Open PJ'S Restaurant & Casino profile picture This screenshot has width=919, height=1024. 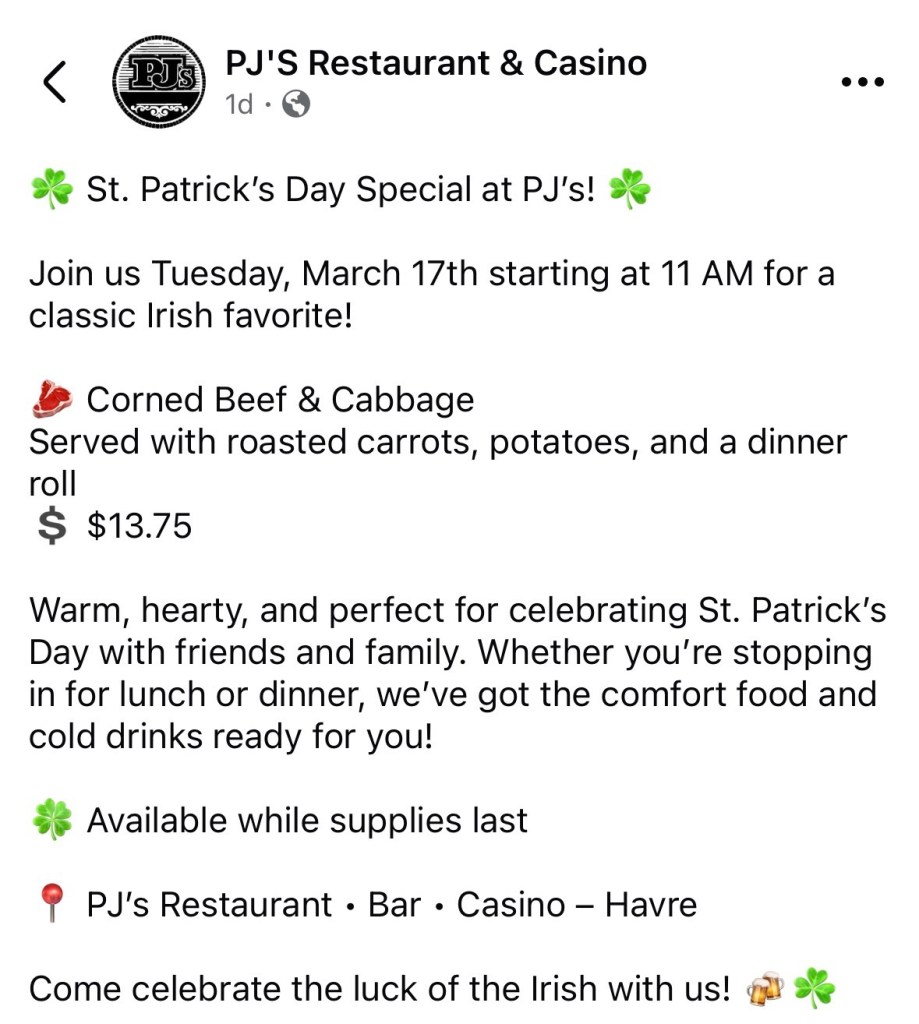[x=158, y=83]
